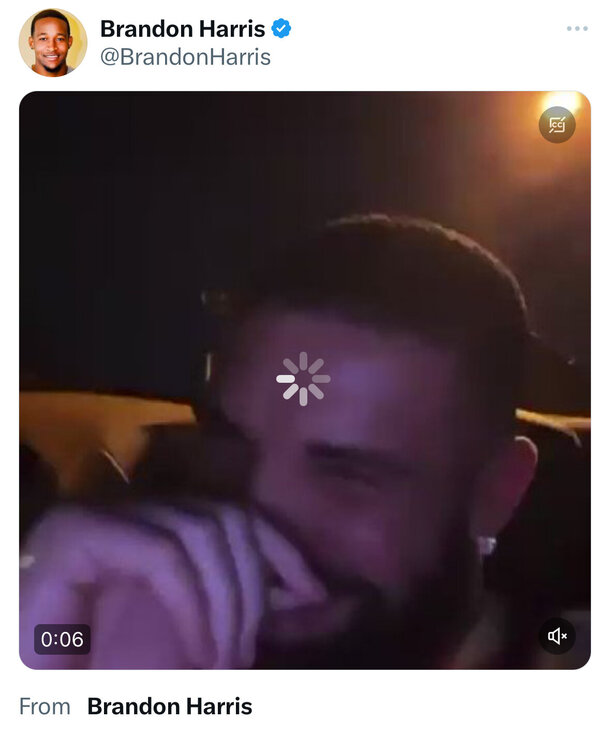Open the post's three-dot overflow menu
The width and height of the screenshot is (610, 750).
point(577,28)
